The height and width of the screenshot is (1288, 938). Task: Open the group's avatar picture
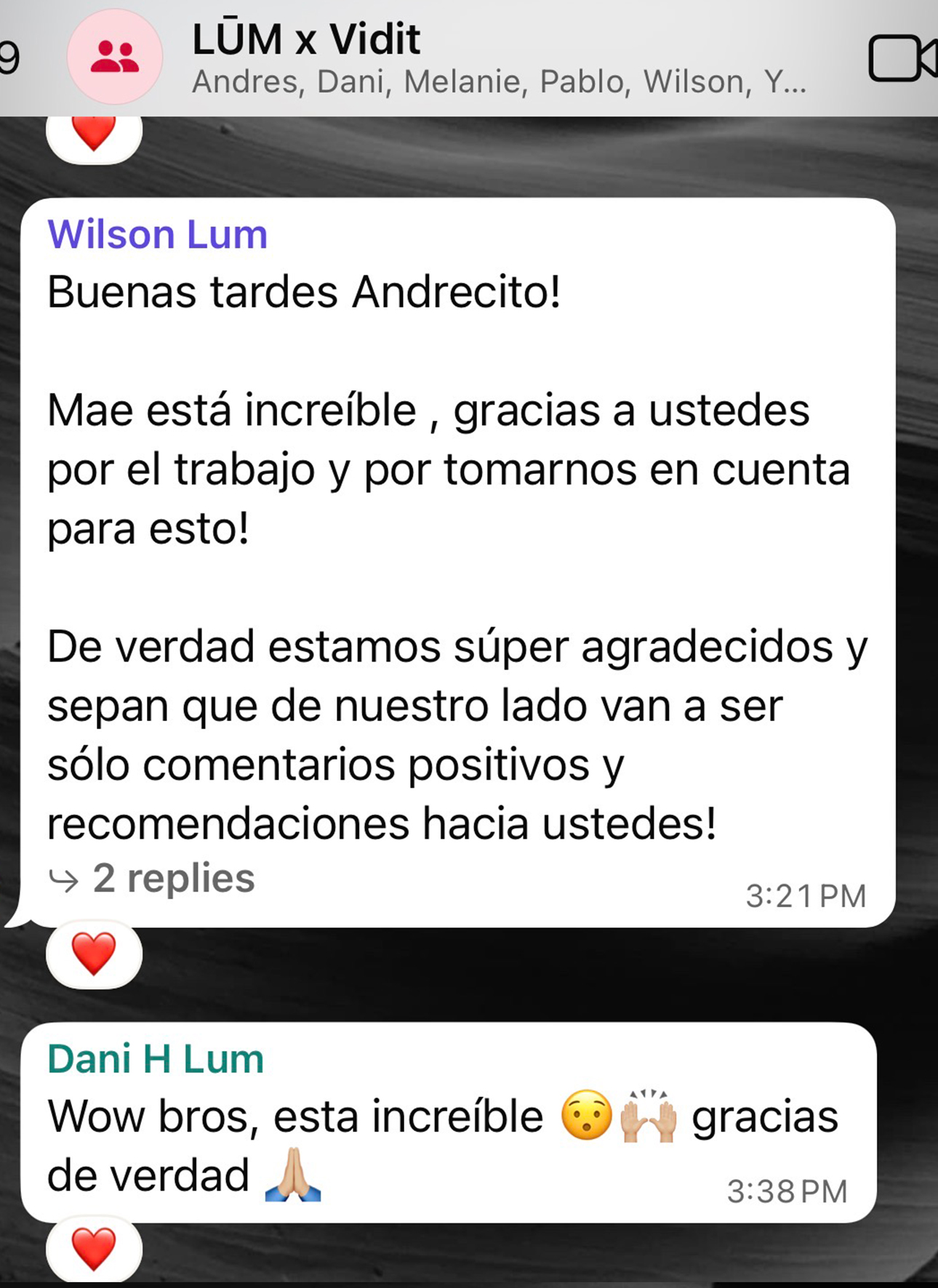114,57
